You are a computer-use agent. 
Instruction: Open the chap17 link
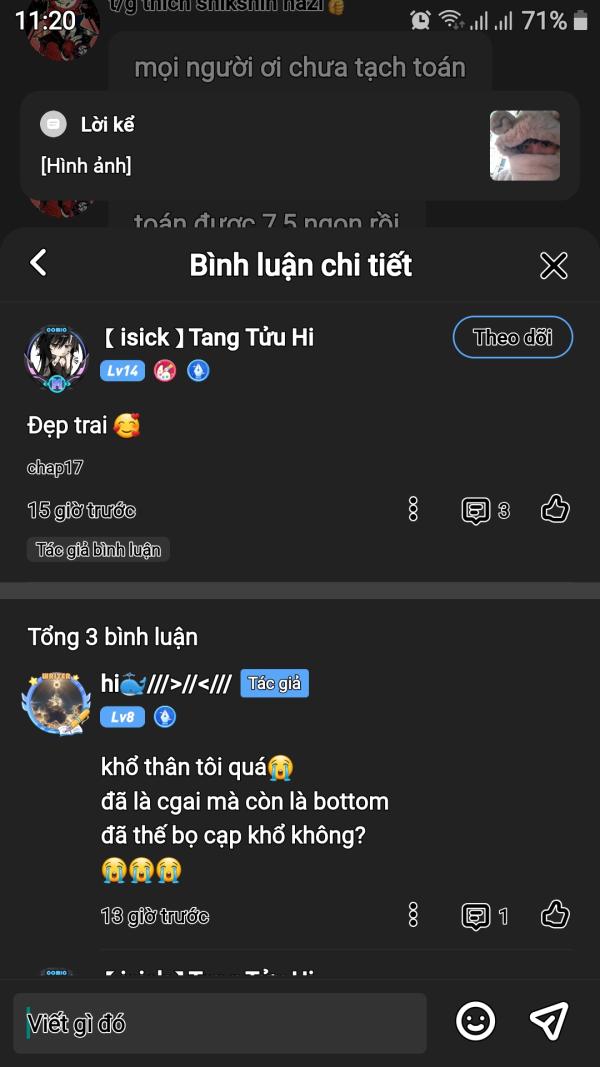point(55,468)
